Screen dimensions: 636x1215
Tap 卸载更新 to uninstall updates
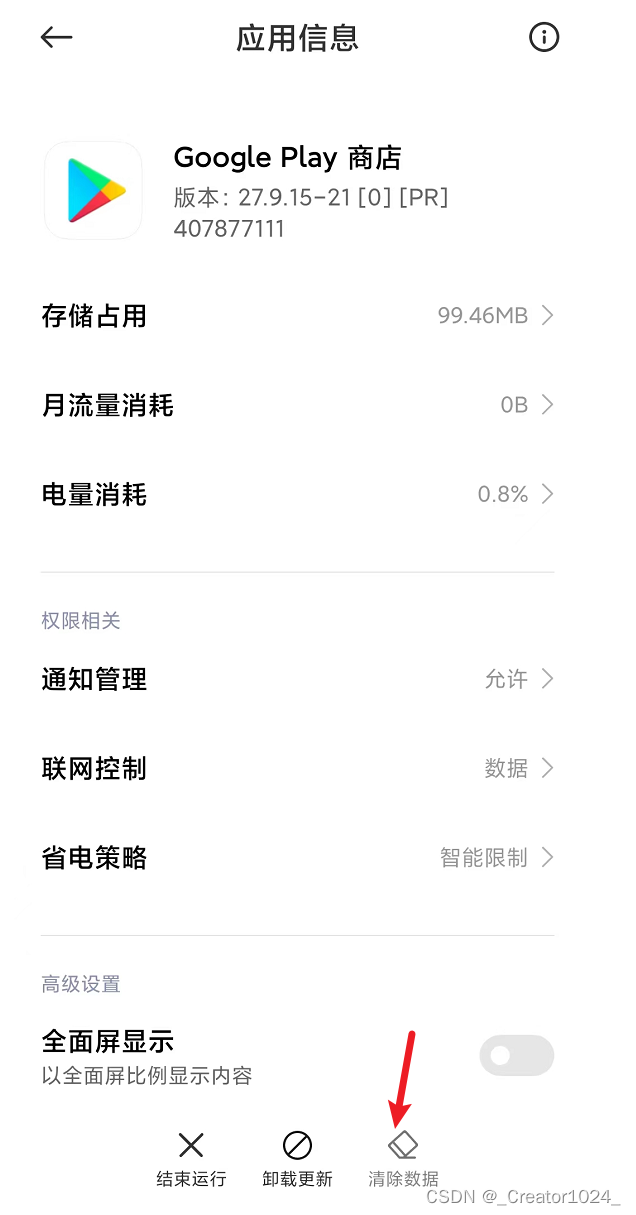(x=297, y=1158)
